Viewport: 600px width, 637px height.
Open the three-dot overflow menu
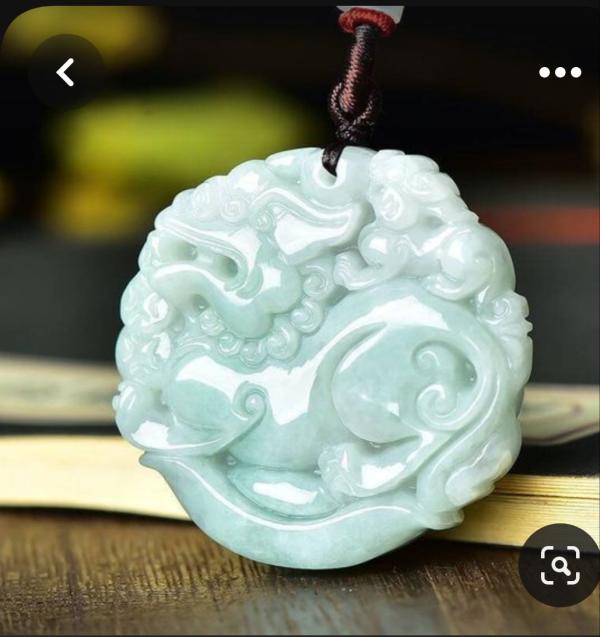559,72
